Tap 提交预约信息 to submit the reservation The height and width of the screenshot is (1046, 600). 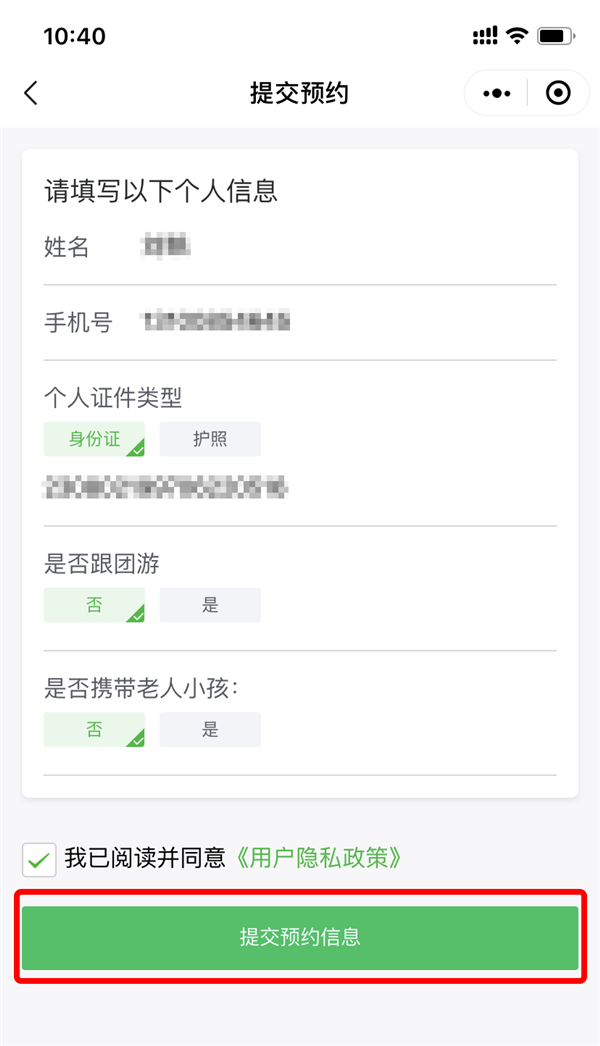(300, 937)
